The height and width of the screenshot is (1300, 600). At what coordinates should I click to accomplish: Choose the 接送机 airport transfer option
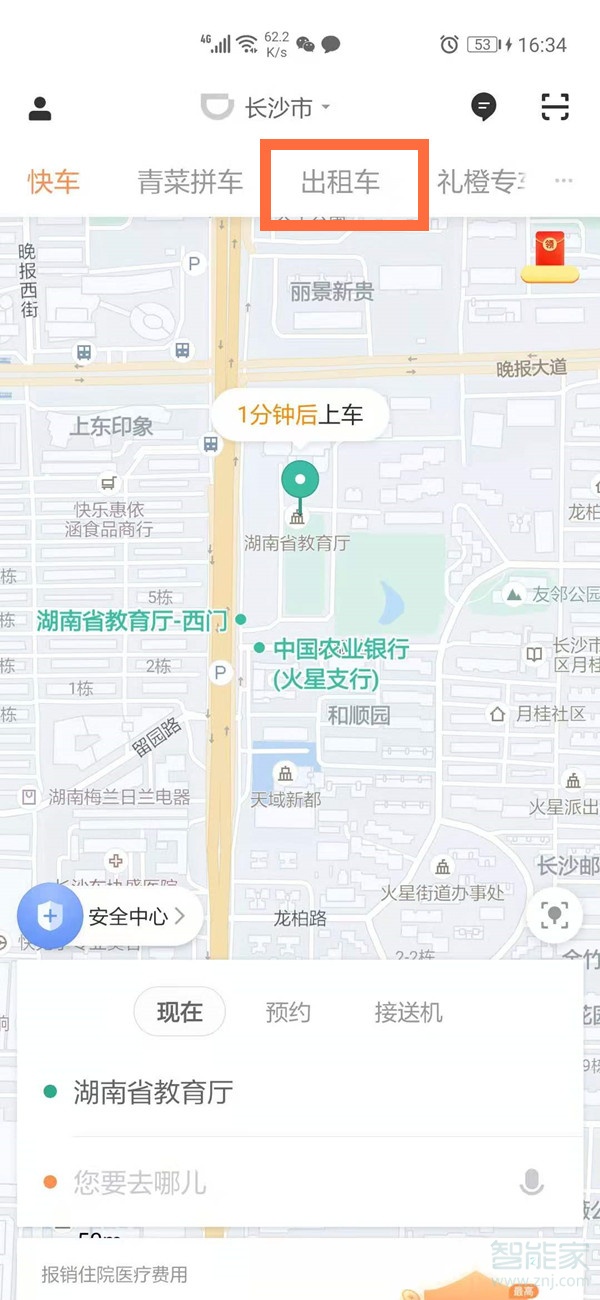[x=408, y=1012]
